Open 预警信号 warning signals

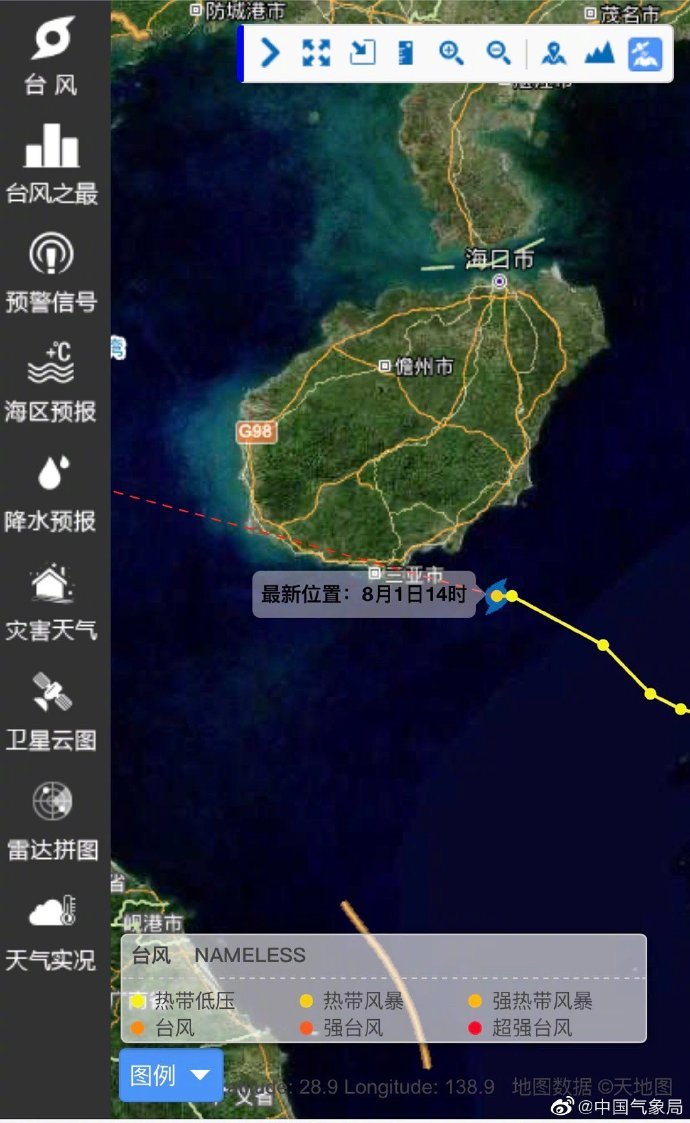click(x=52, y=272)
